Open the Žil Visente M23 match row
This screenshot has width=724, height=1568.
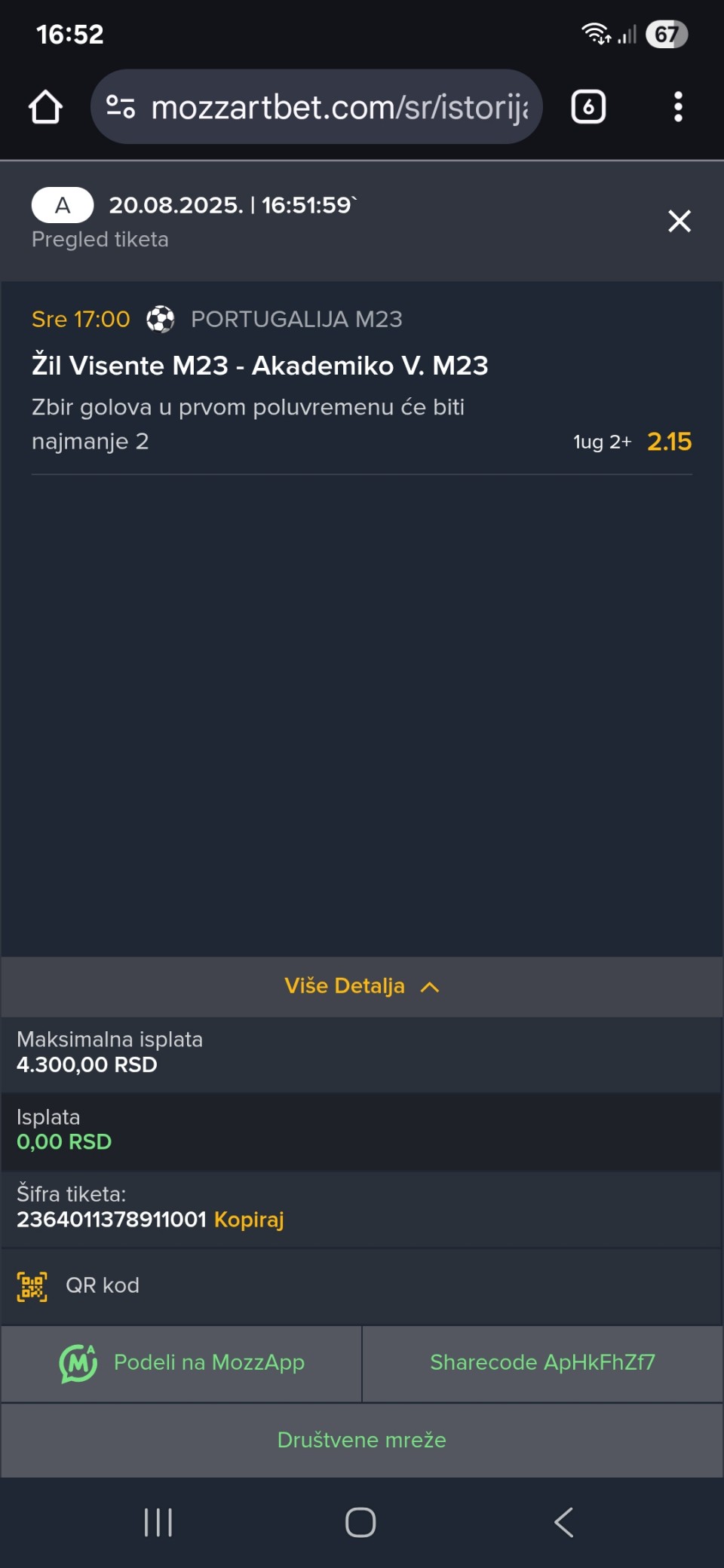click(362, 379)
